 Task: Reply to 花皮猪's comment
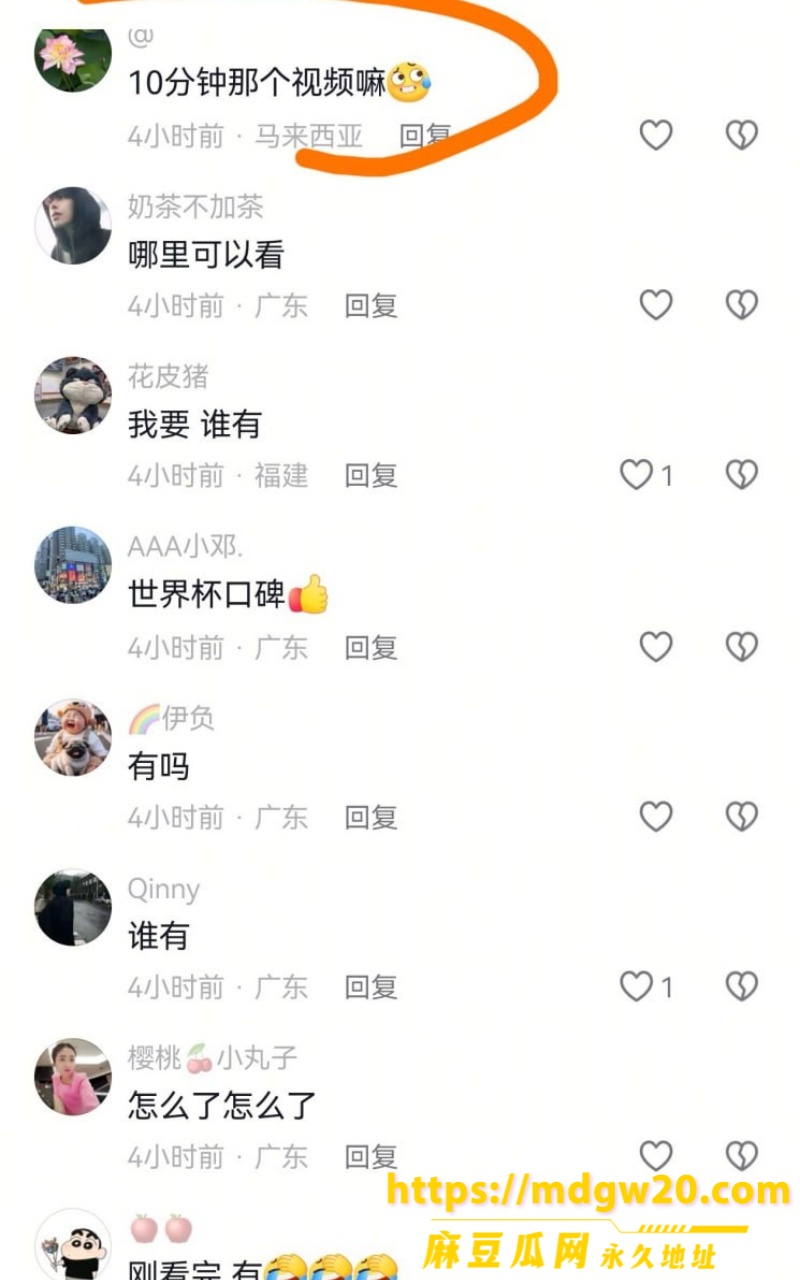click(371, 476)
